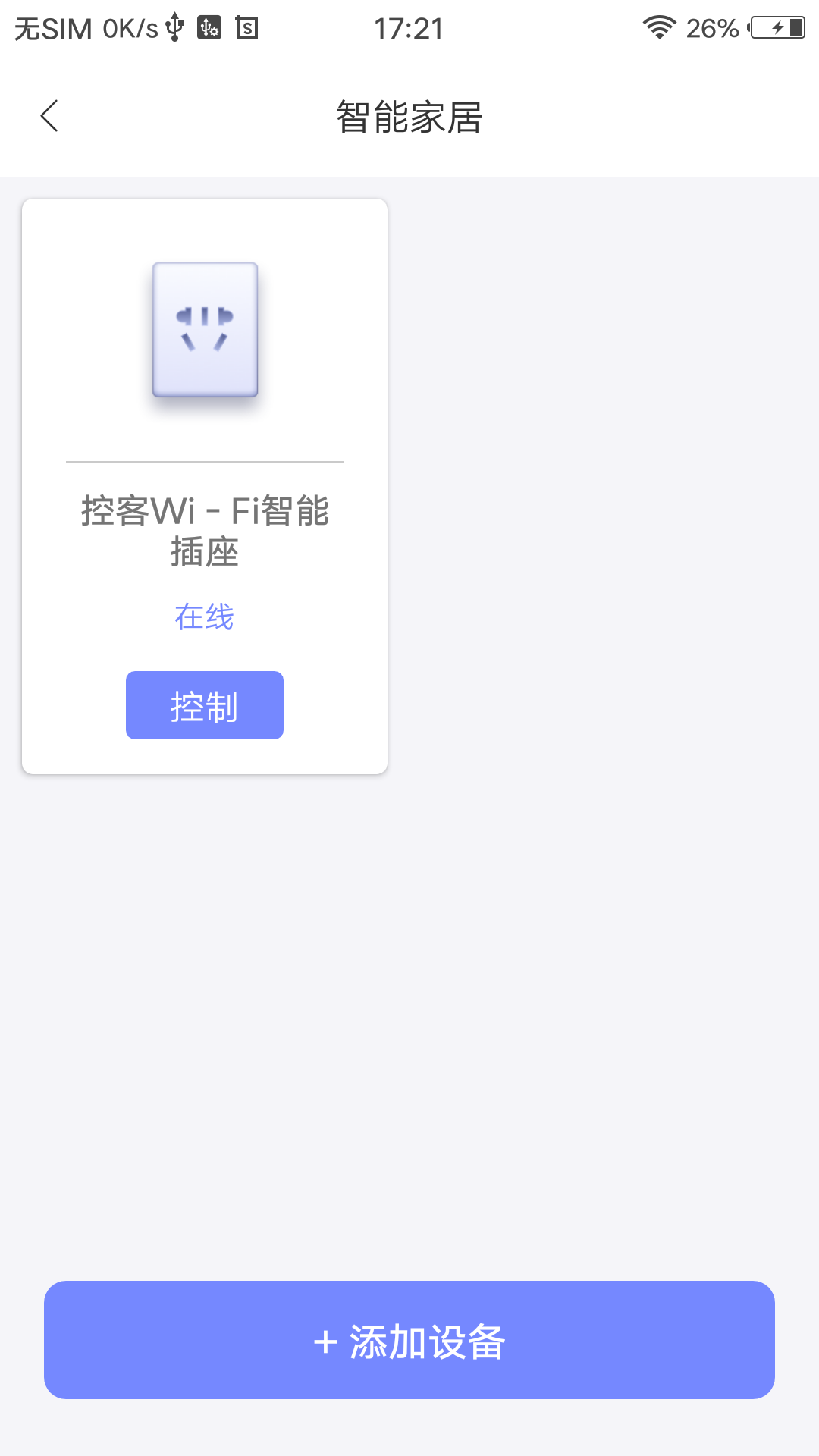
Task: Click the 'S' app icon in the status bar
Action: point(246,28)
